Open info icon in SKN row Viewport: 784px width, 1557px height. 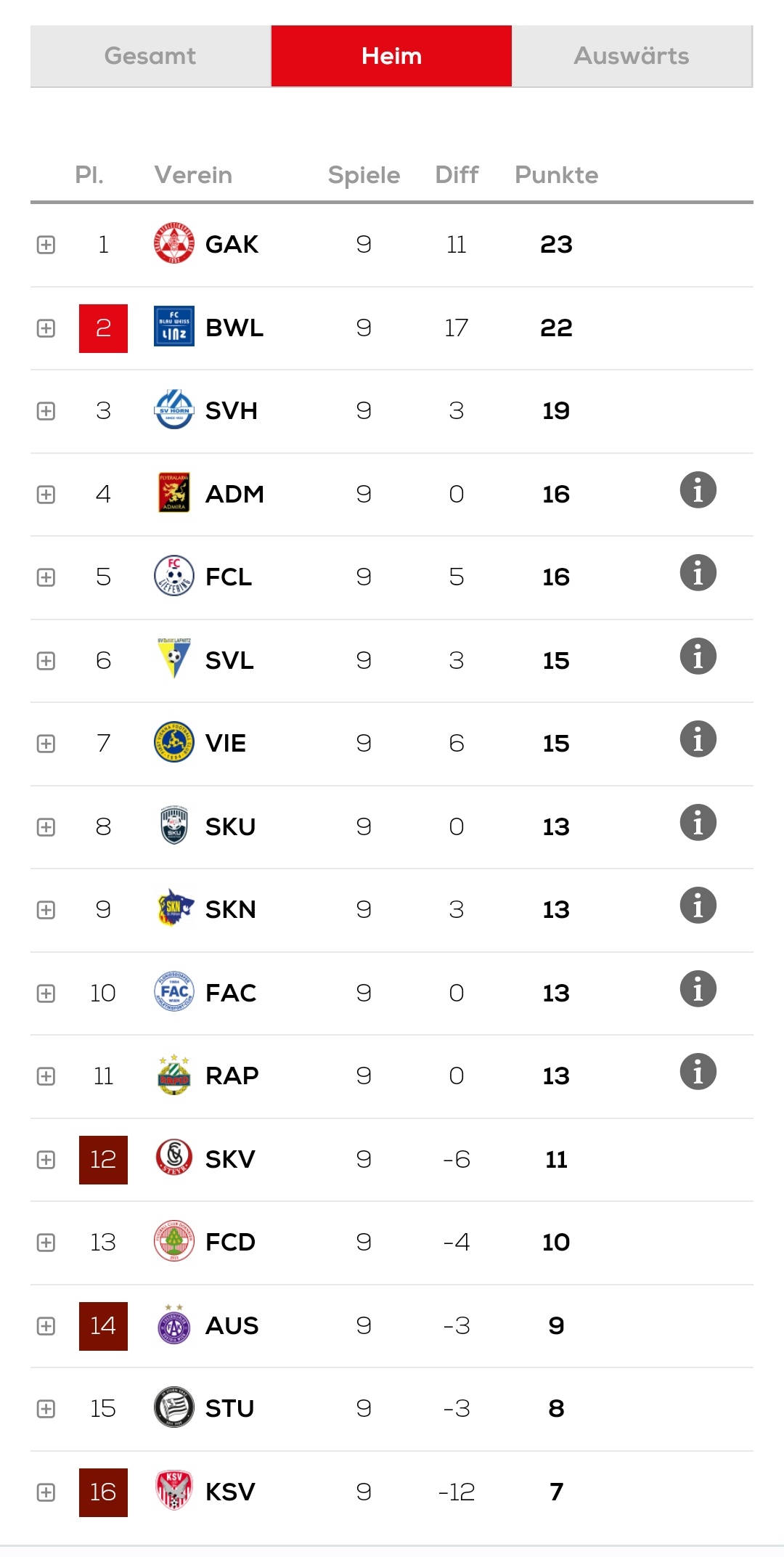(698, 906)
